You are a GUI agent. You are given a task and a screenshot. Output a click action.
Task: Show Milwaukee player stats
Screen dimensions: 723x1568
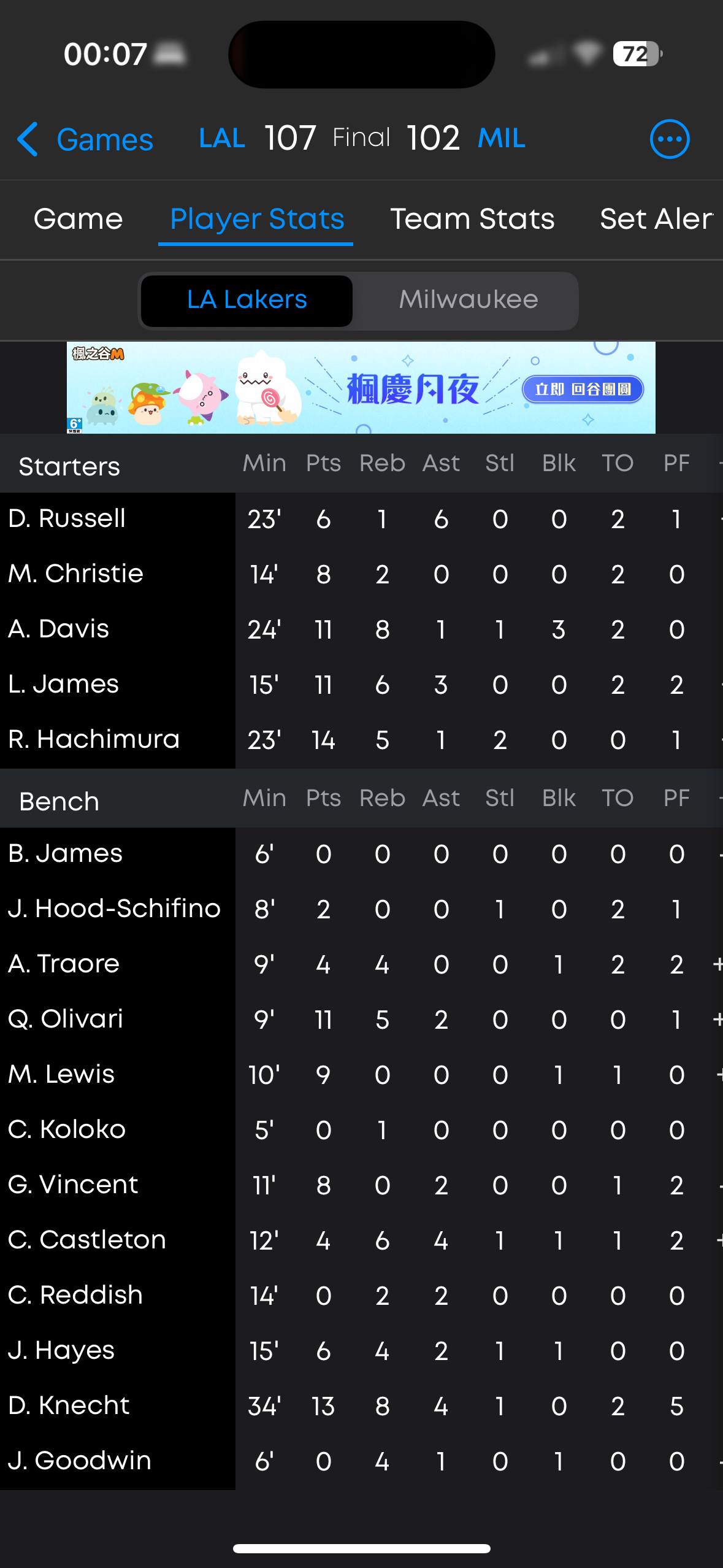[x=468, y=300]
